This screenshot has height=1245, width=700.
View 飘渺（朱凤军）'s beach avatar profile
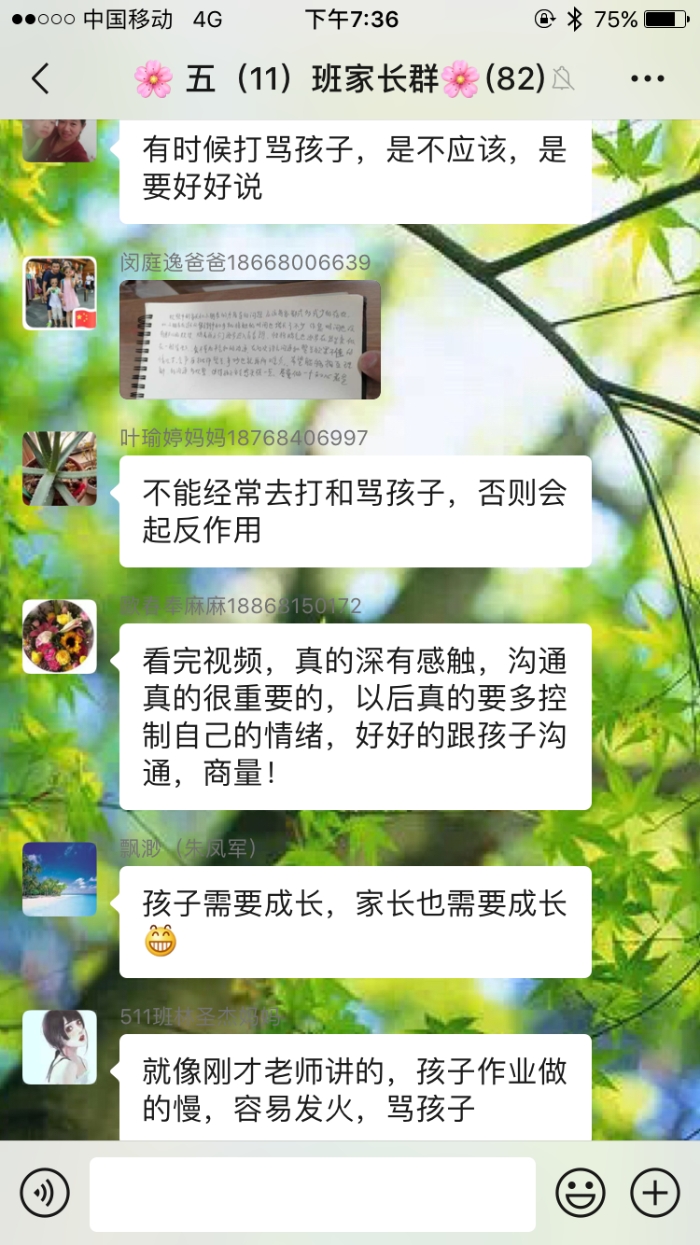pyautogui.click(x=60, y=879)
